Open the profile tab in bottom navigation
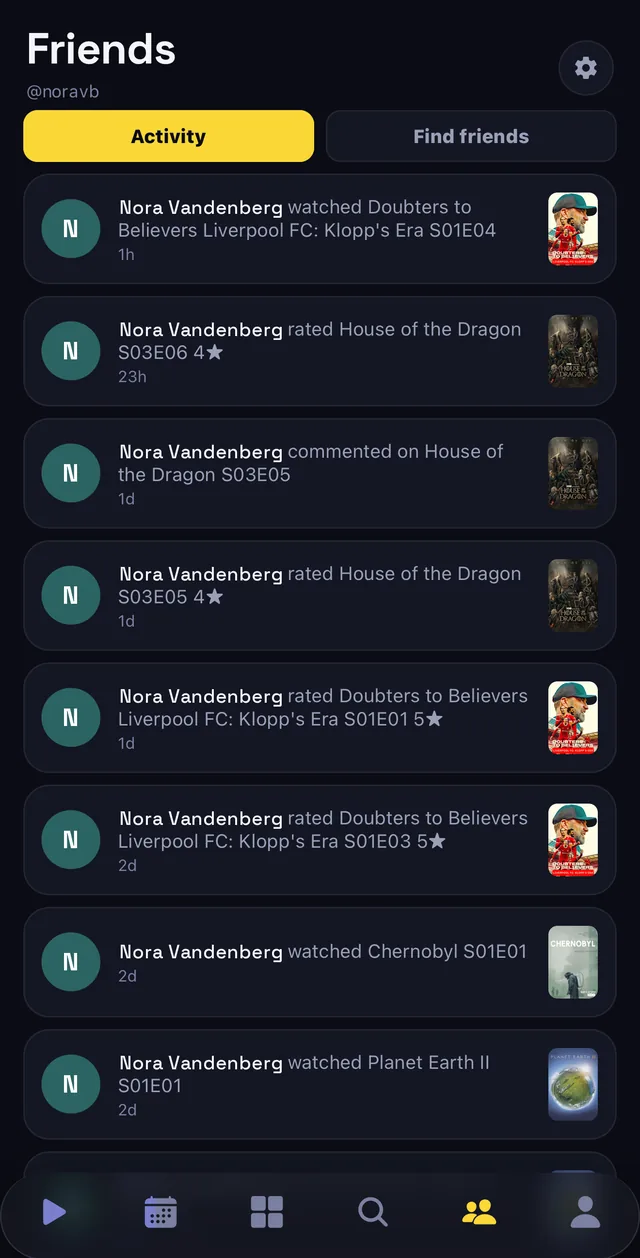This screenshot has width=640, height=1258. tap(585, 1212)
